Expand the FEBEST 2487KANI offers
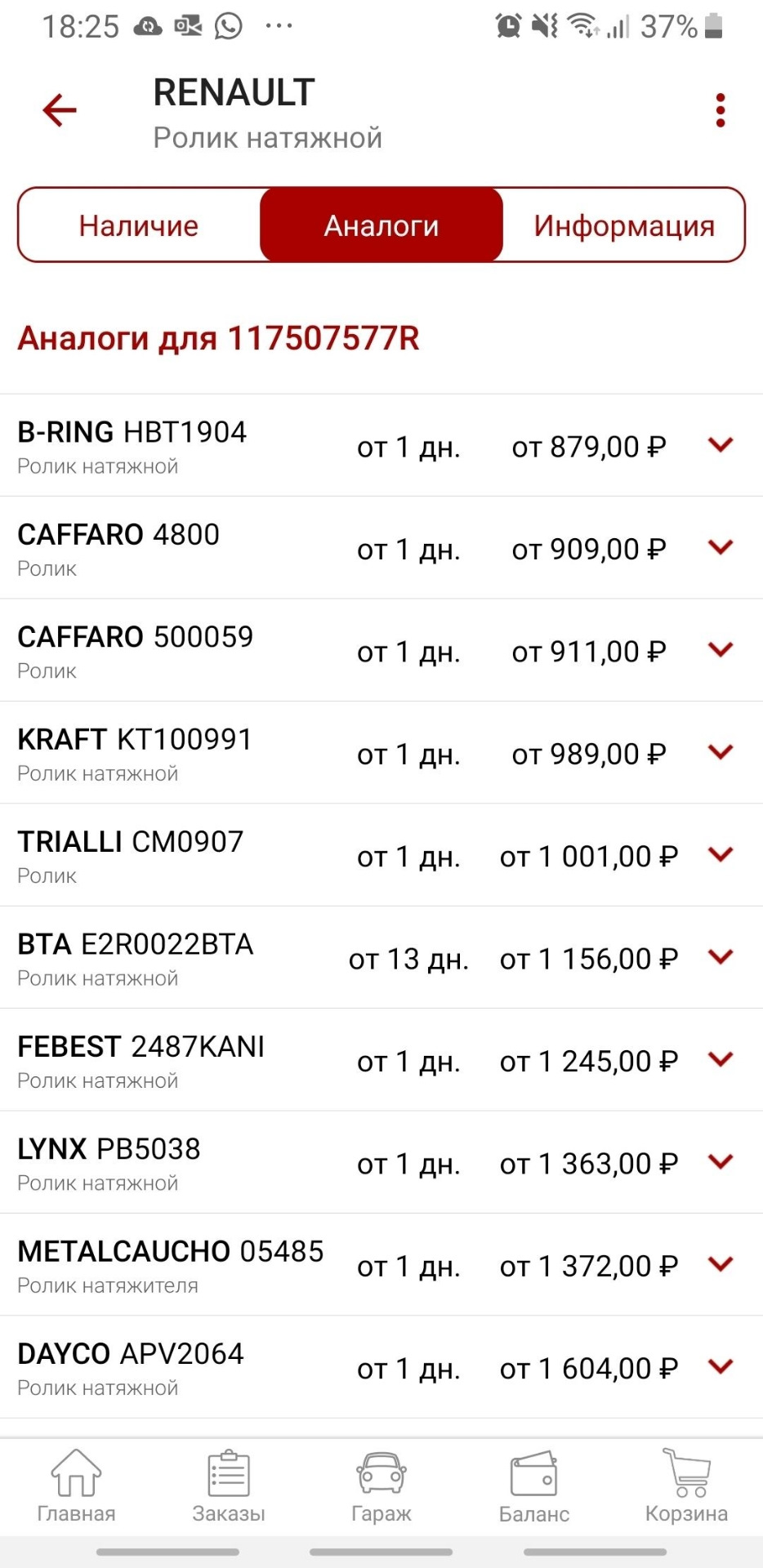The height and width of the screenshot is (1568, 763). point(720,1060)
